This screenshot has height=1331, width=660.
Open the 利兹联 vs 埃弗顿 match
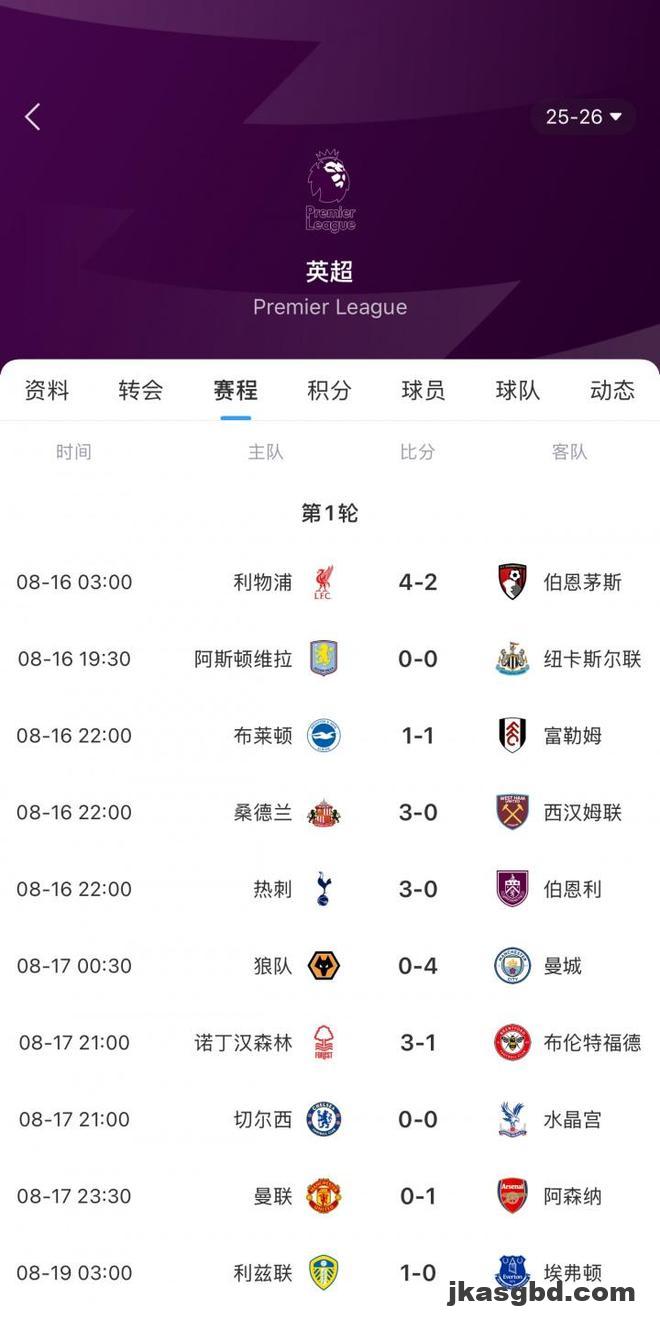418,1273
